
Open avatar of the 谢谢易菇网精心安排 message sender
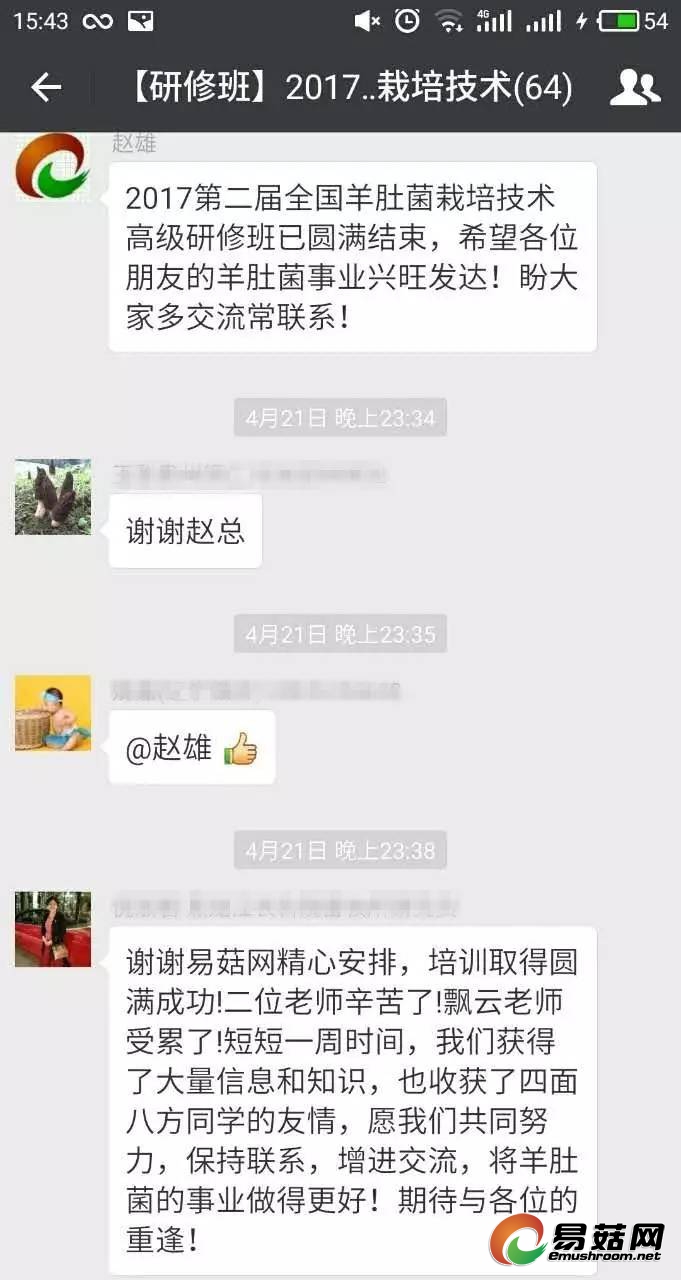click(x=53, y=929)
